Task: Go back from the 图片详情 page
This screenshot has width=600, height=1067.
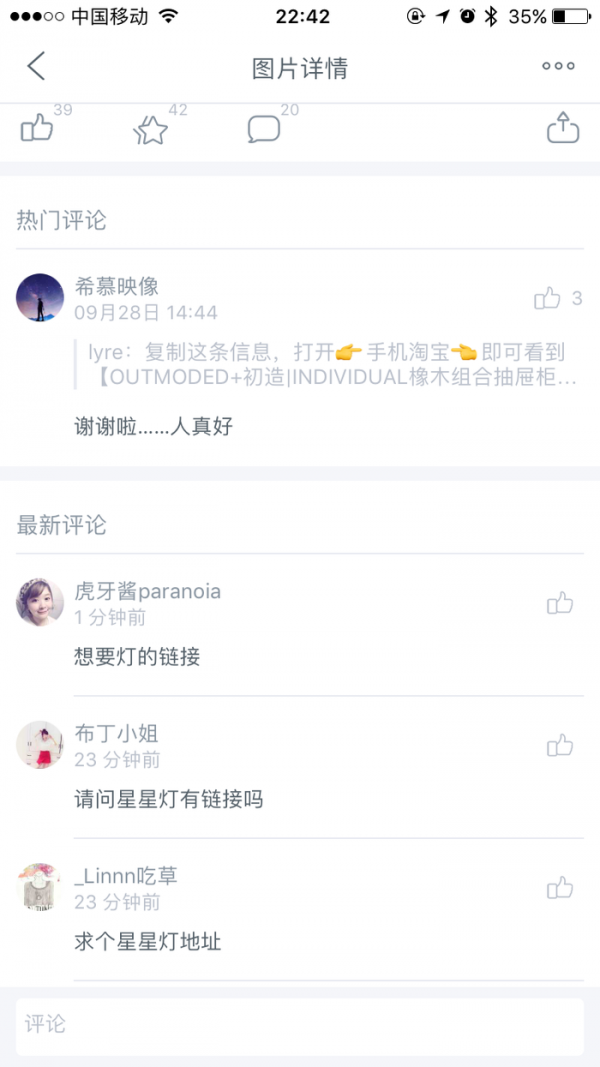Action: coord(36,67)
